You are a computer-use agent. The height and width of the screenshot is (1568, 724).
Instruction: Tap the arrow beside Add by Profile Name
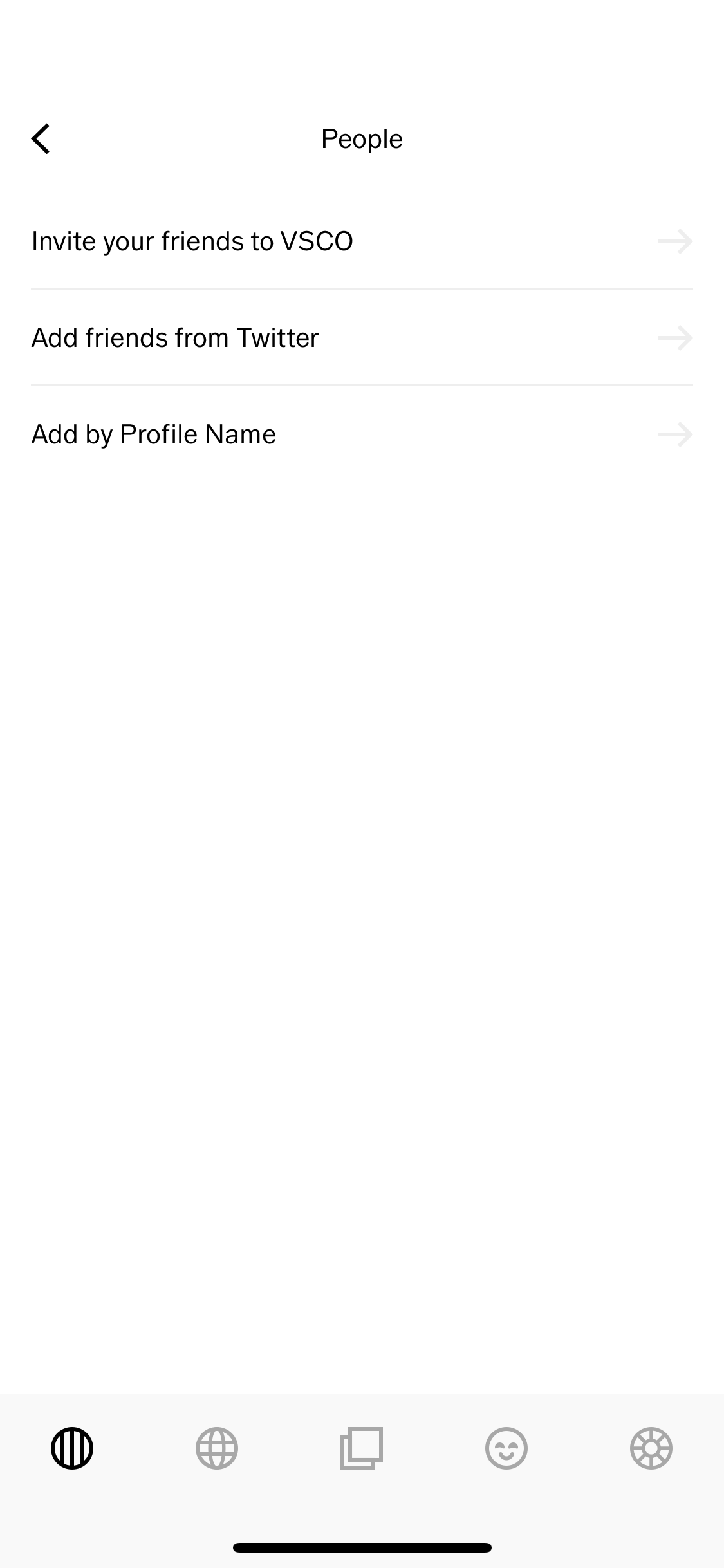pyautogui.click(x=675, y=434)
